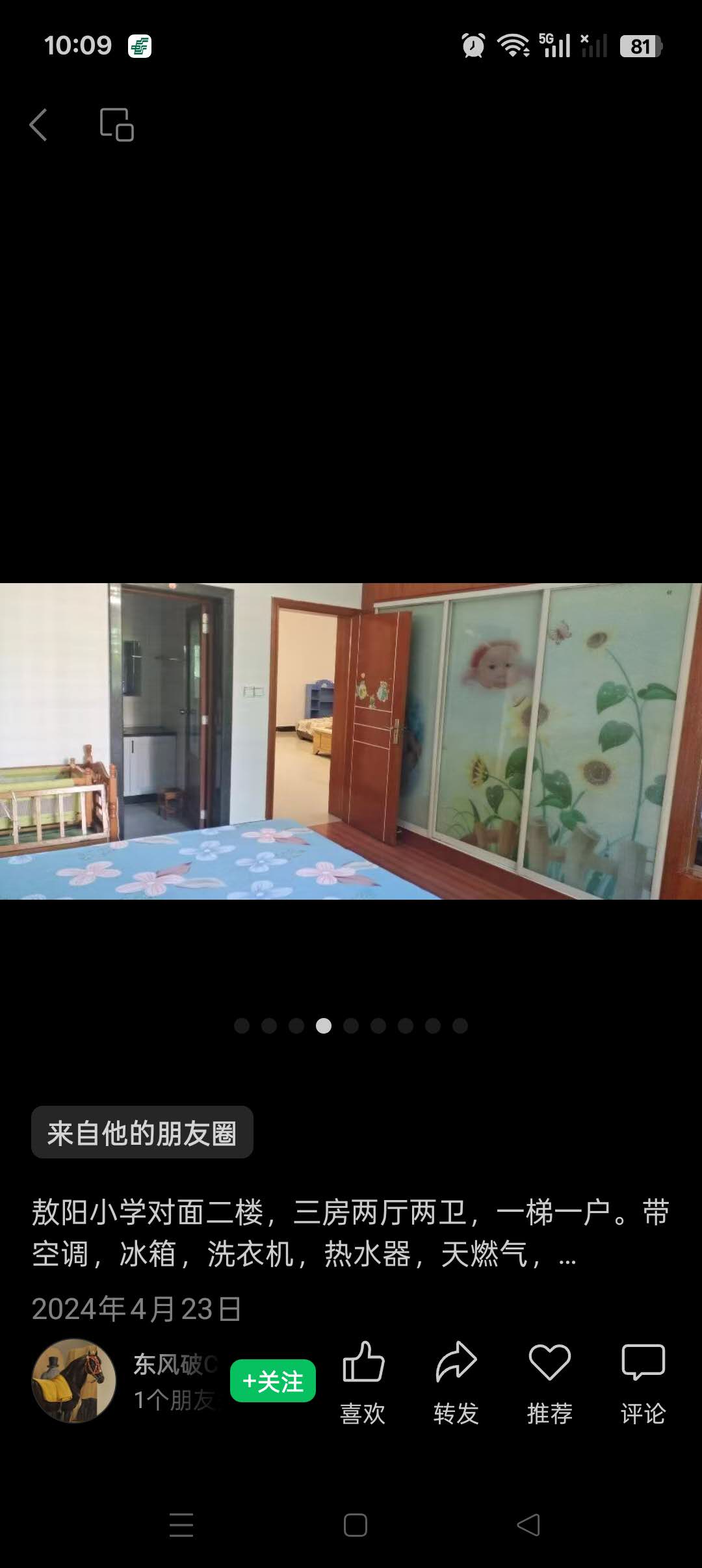Screen dimensions: 702x1568
Task: Go back using the top arrow
Action: tap(38, 124)
